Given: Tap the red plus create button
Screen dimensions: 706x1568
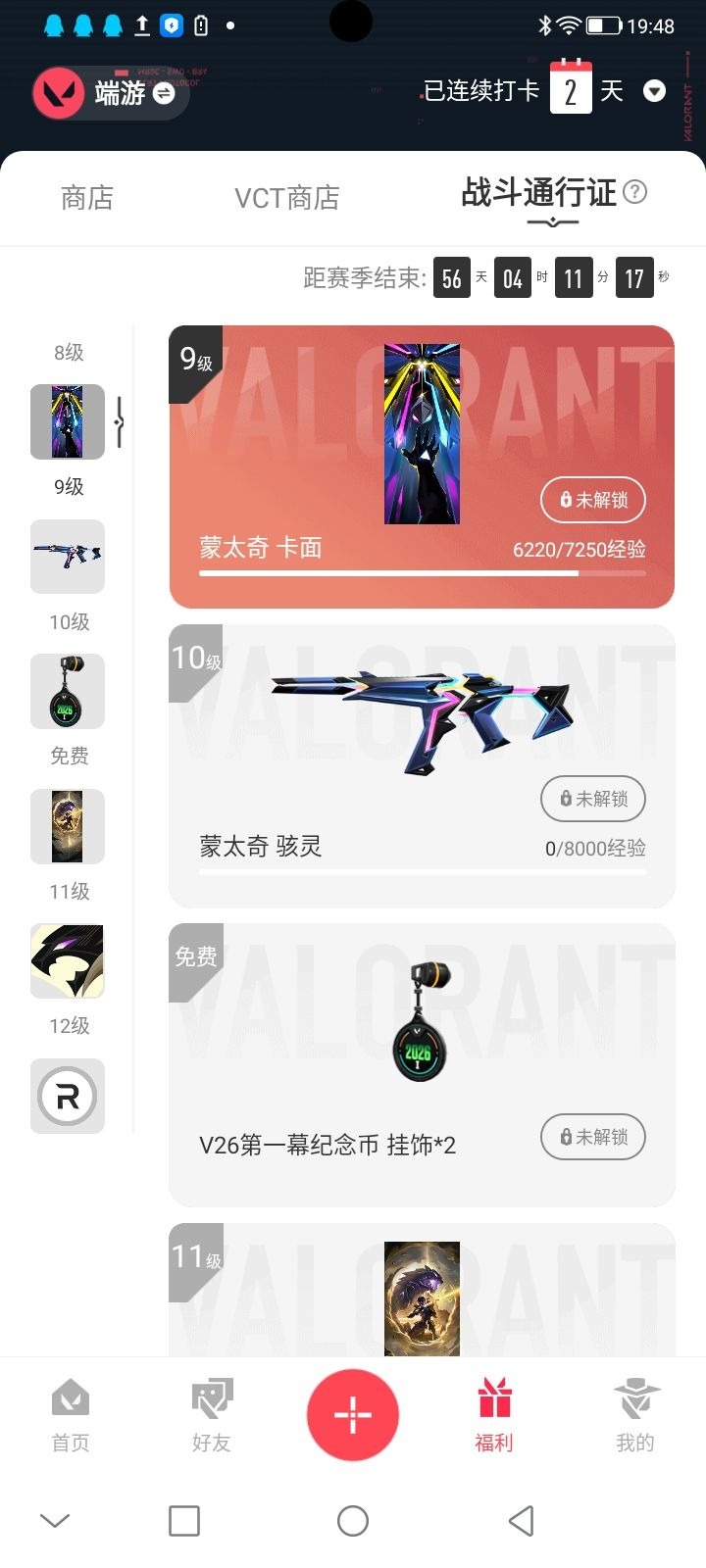Looking at the screenshot, I should click(353, 1415).
